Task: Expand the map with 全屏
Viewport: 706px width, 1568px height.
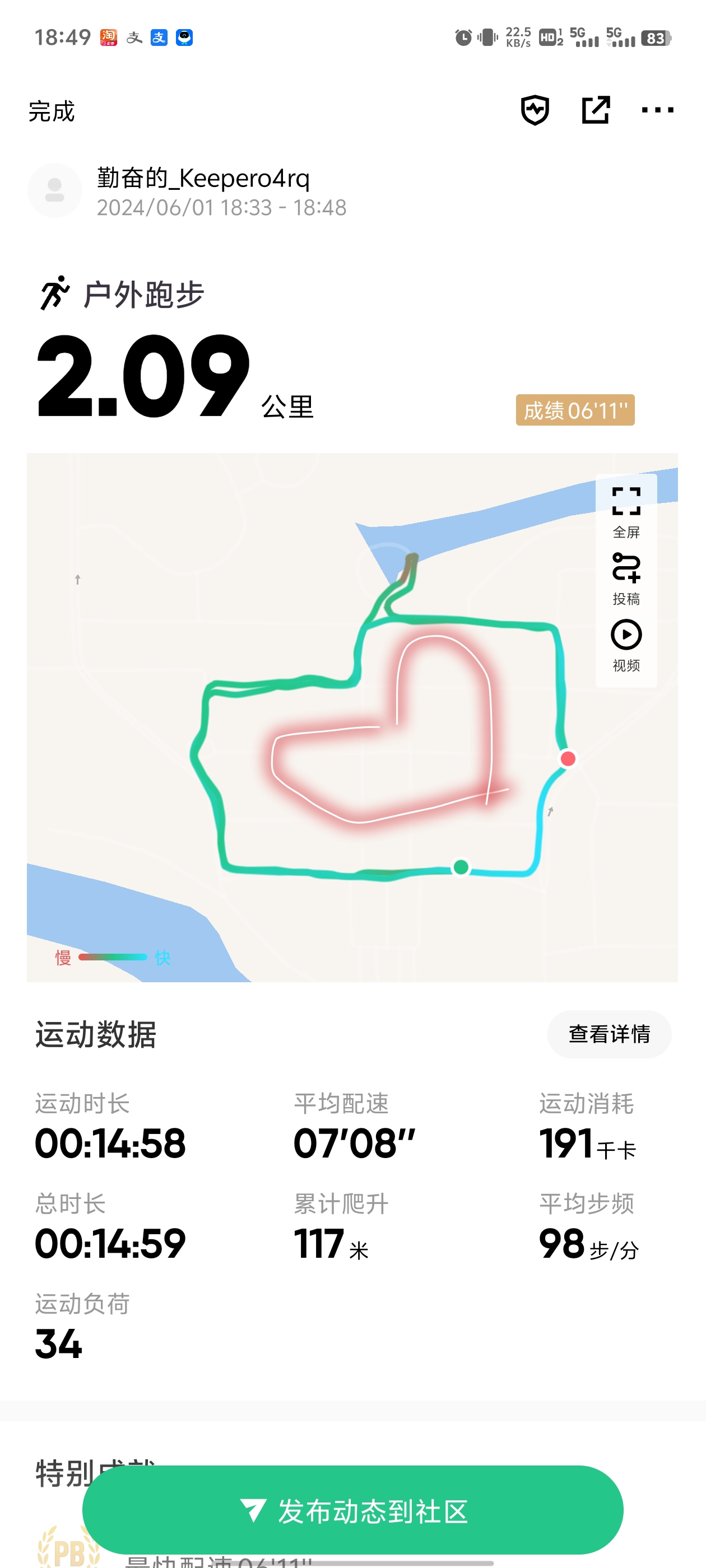Action: pos(625,511)
